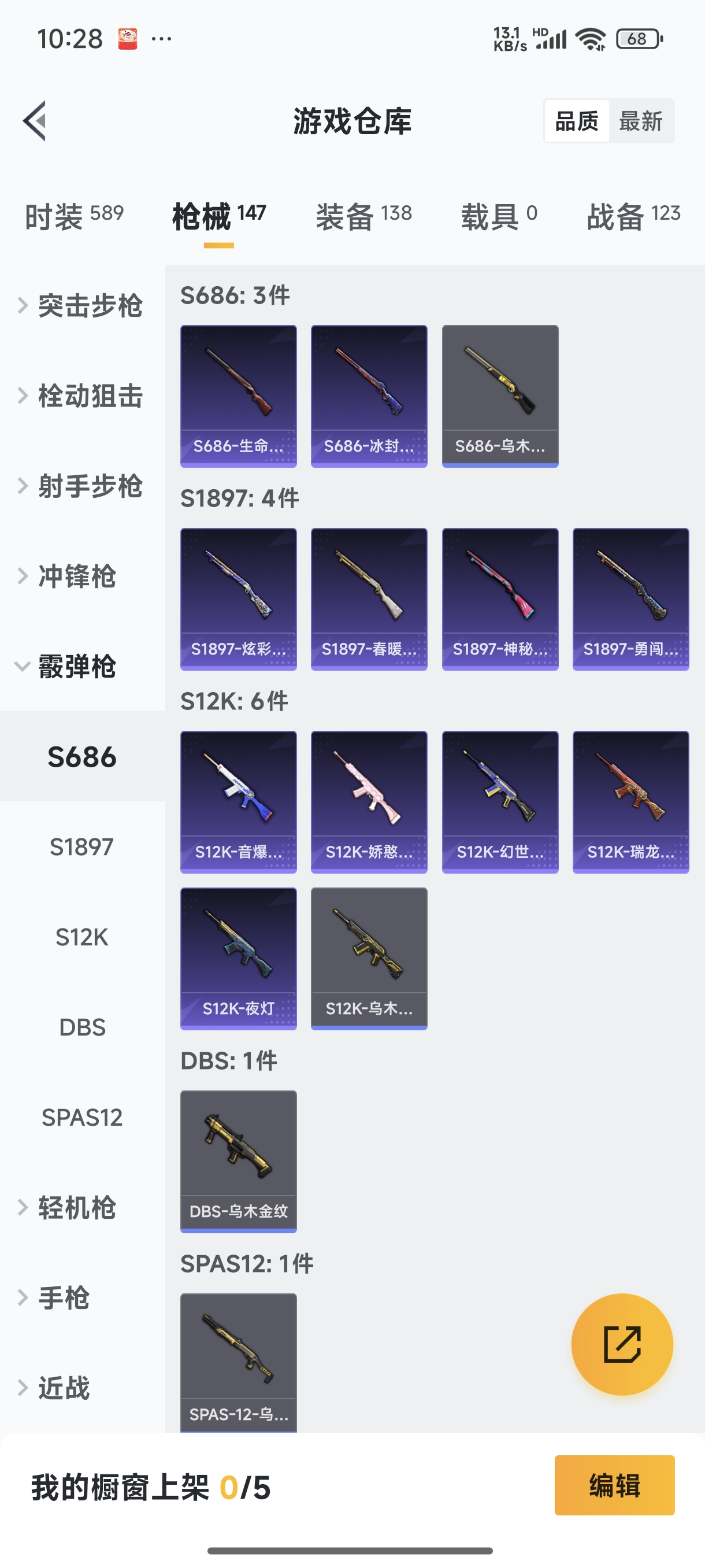The image size is (705, 1568).
Task: Open the S686-乌木 skin tile
Action: (500, 395)
